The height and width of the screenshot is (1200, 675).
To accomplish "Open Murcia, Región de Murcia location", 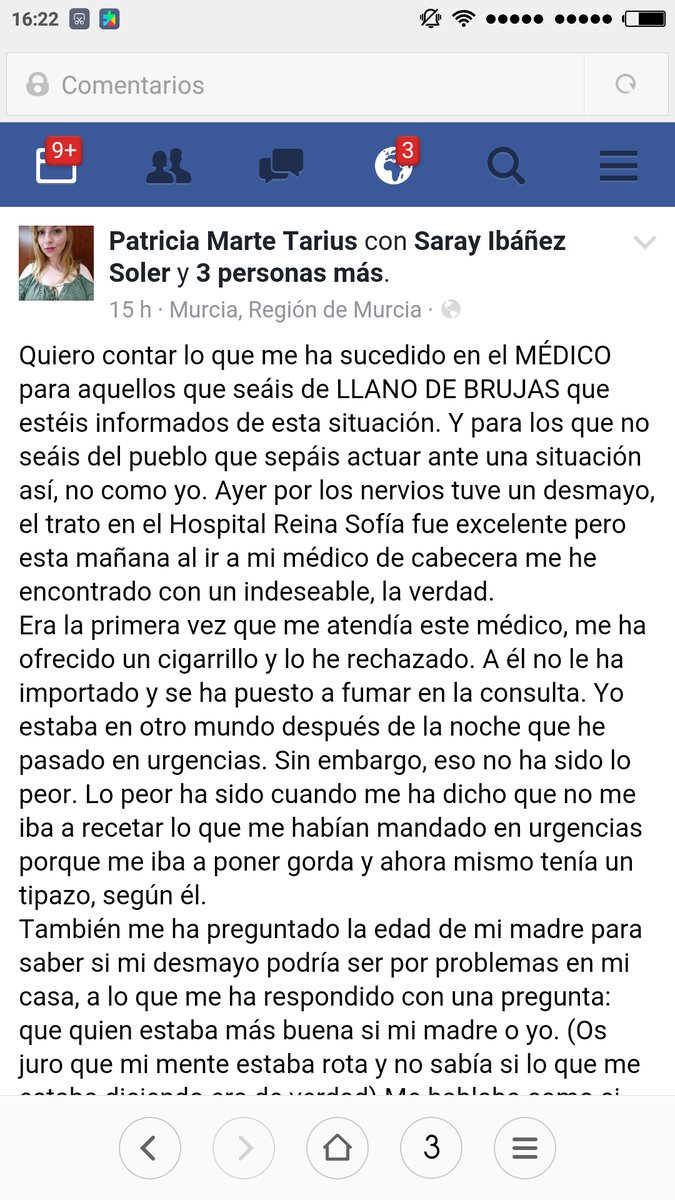I will (296, 310).
